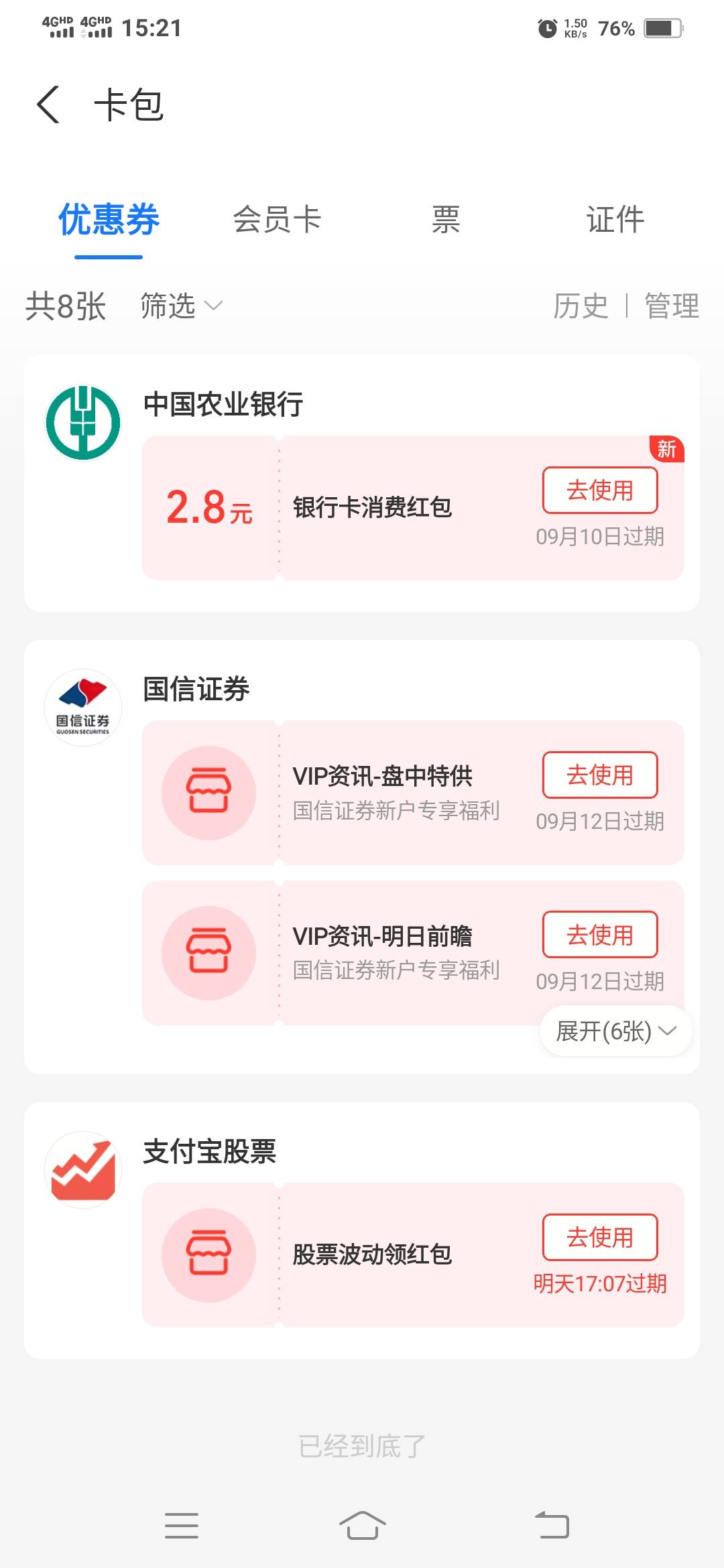Viewport: 724px width, 1568px height.
Task: Select the 优惠券 tab
Action: pos(109,219)
